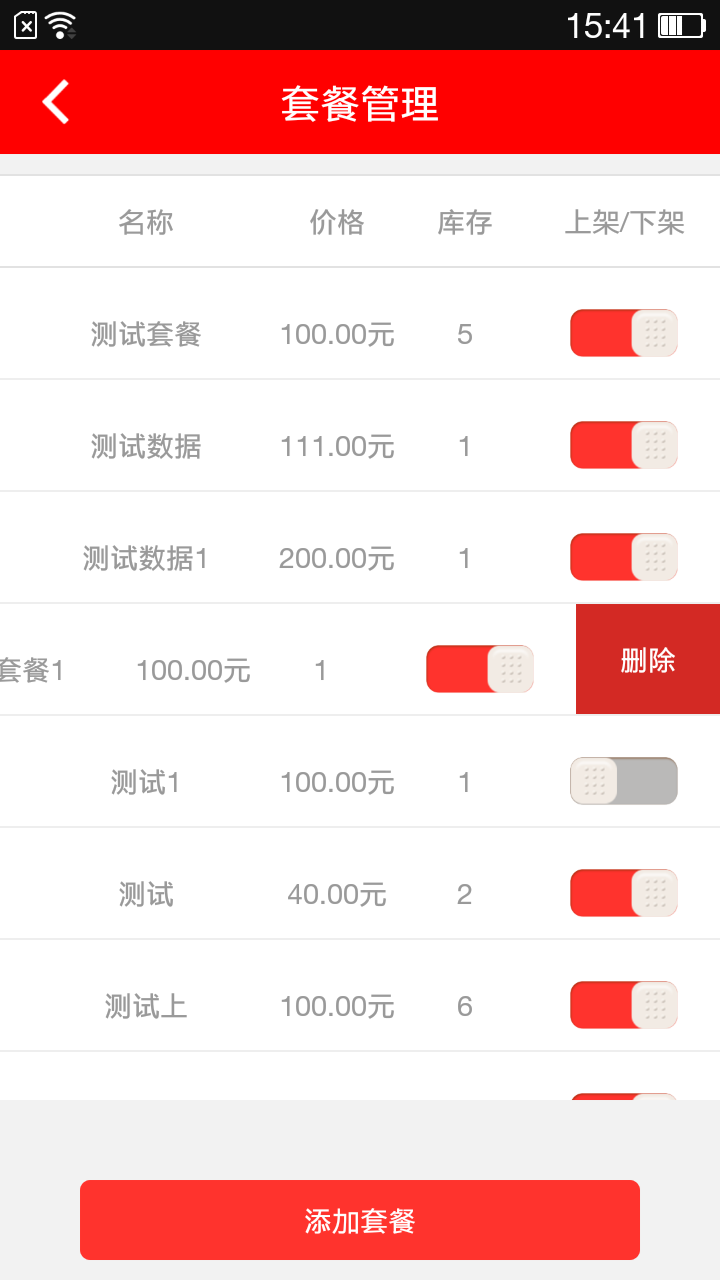Screen dimensions: 720x1280
Task: Toggle the 测试 row switch off
Action: (x=623, y=893)
